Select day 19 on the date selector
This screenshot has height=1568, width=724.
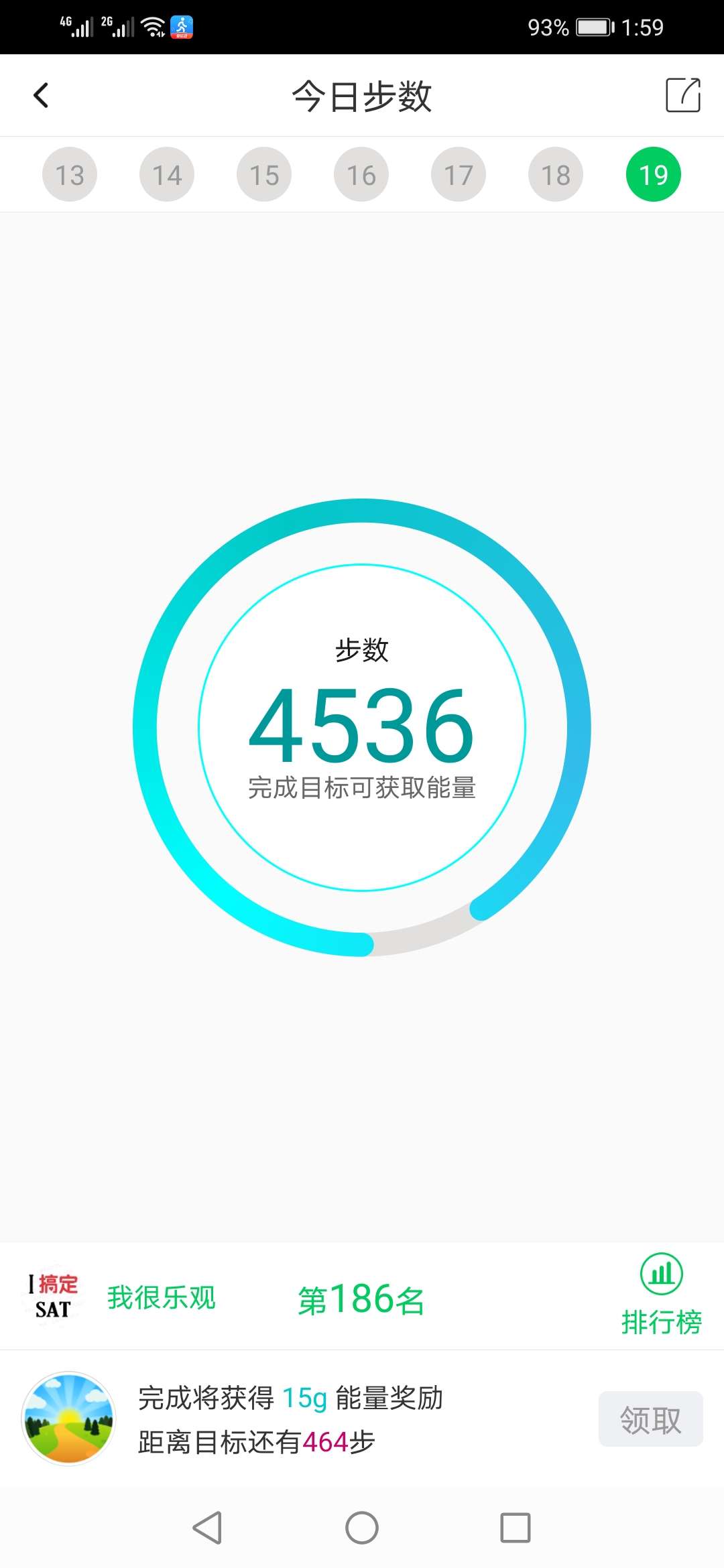point(652,174)
